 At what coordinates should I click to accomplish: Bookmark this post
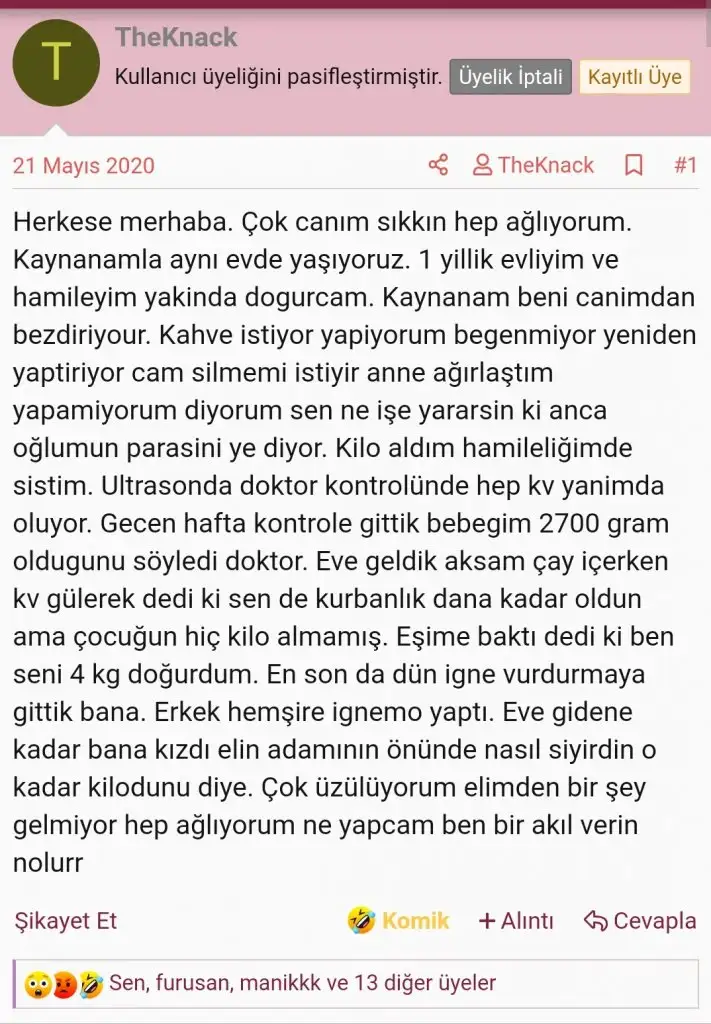point(633,165)
